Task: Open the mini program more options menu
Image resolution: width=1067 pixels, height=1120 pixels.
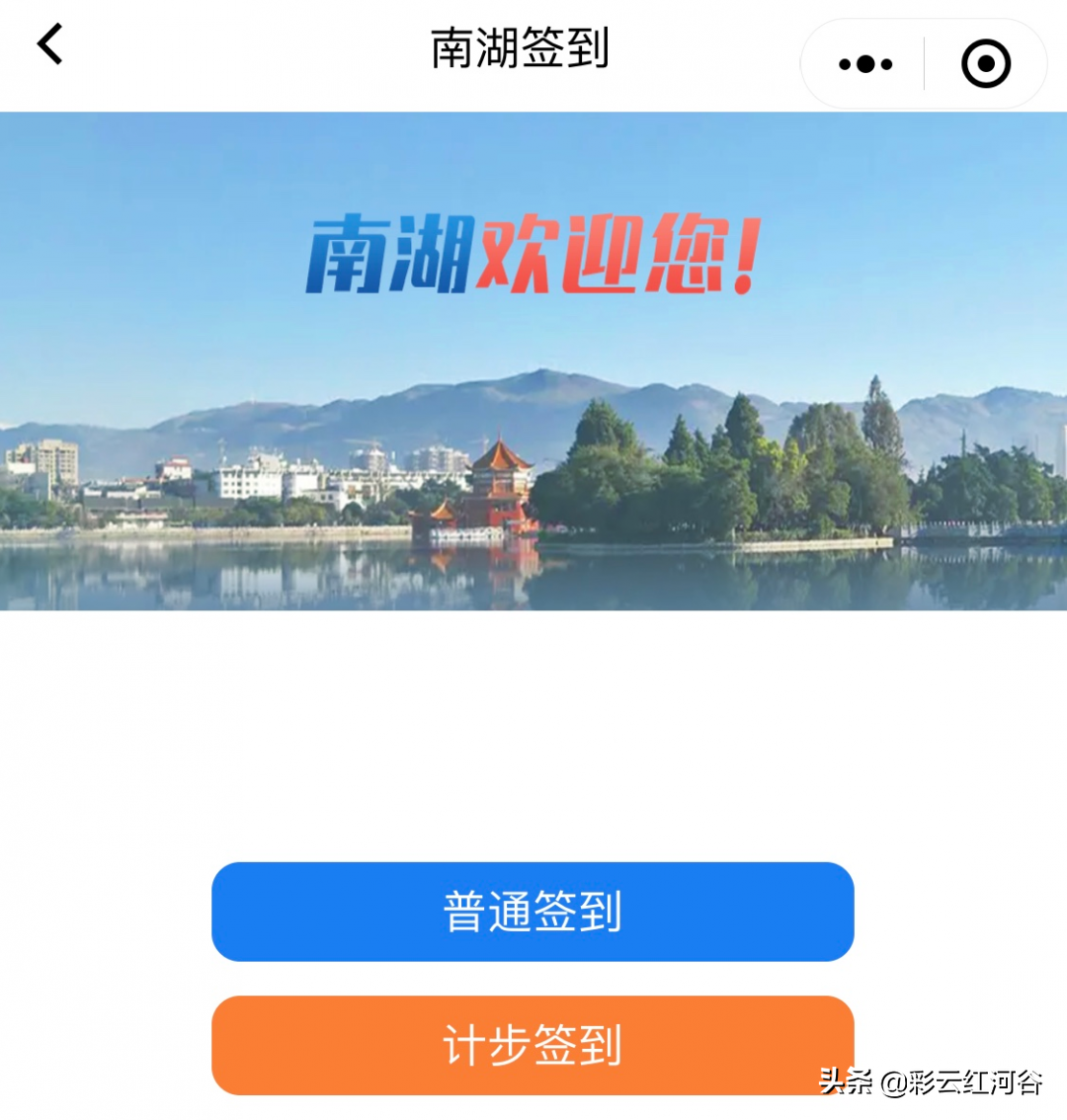Action: point(865,64)
